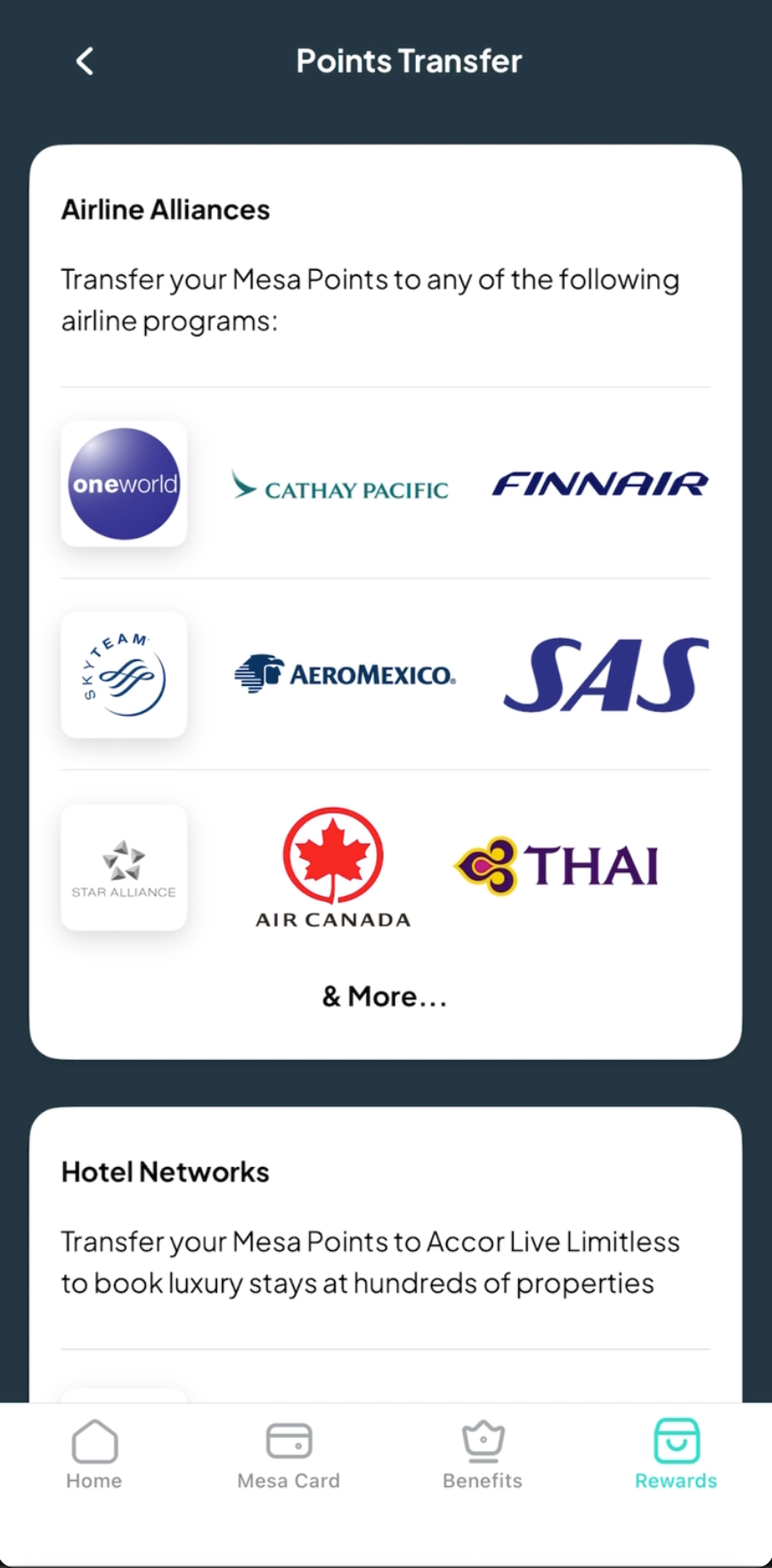
Task: Choose the SkyTeam alliance tile
Action: [x=124, y=675]
